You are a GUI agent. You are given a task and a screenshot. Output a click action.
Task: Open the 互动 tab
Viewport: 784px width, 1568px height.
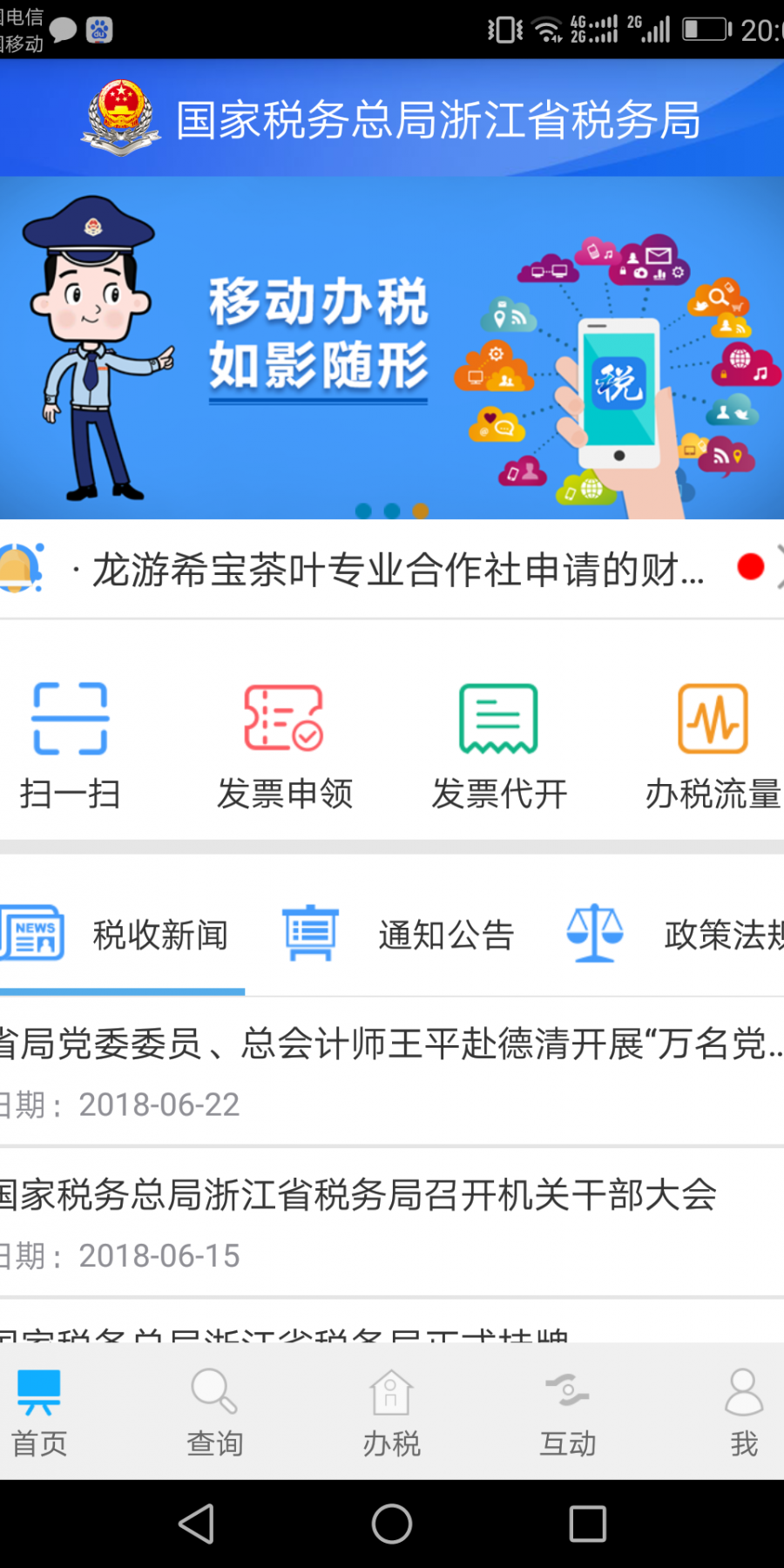pyautogui.click(x=567, y=1411)
